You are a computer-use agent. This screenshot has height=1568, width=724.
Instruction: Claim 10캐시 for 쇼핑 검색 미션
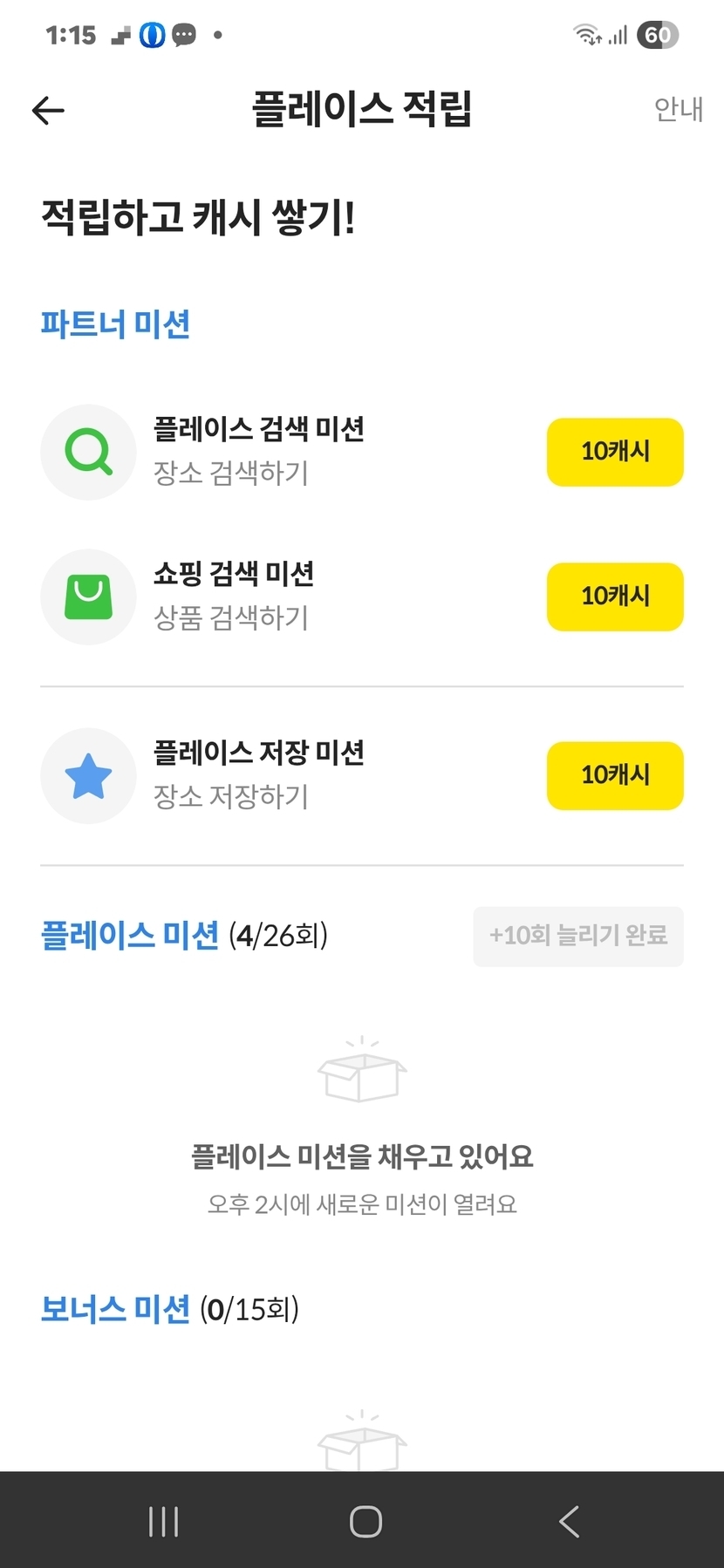click(615, 597)
